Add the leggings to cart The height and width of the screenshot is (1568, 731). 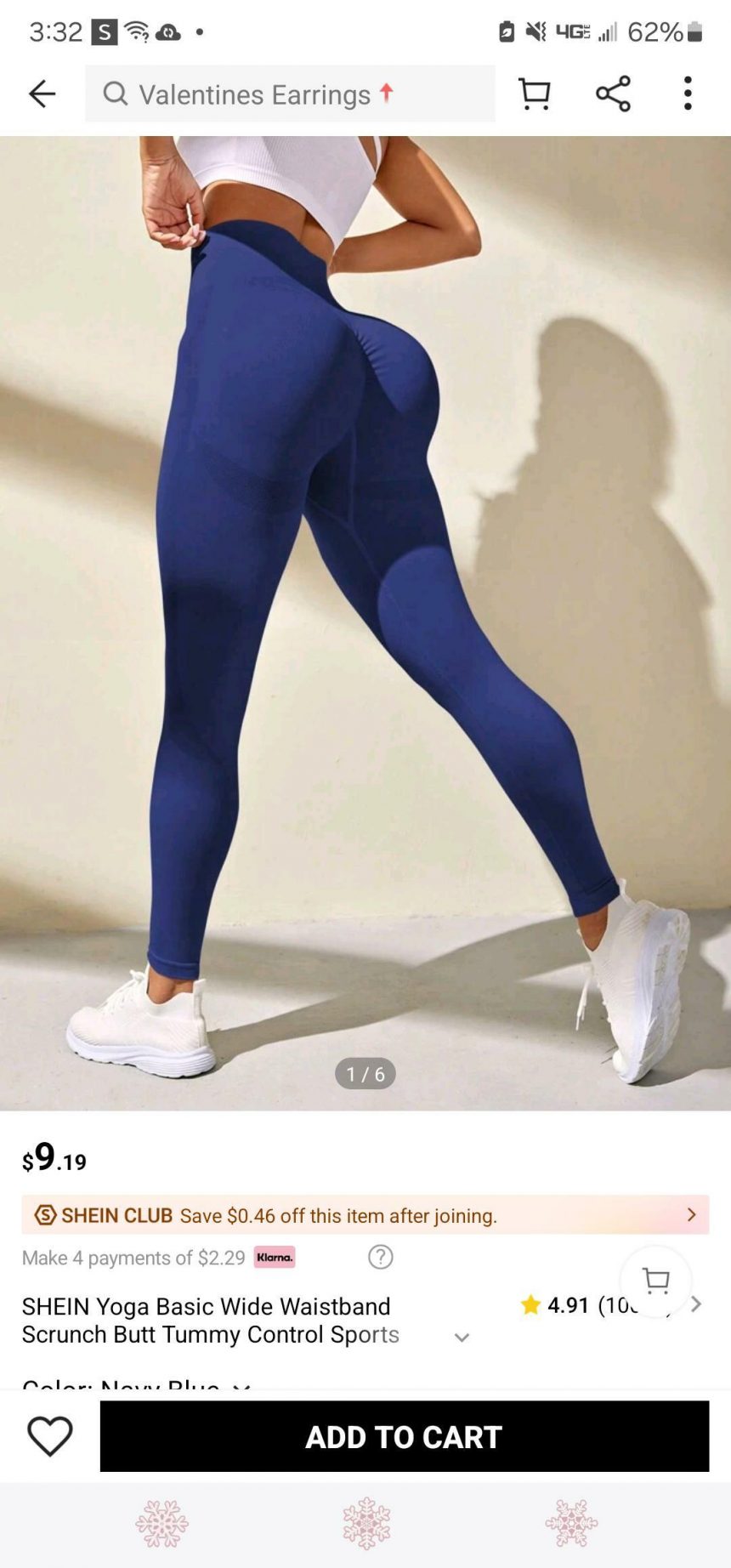404,1436
